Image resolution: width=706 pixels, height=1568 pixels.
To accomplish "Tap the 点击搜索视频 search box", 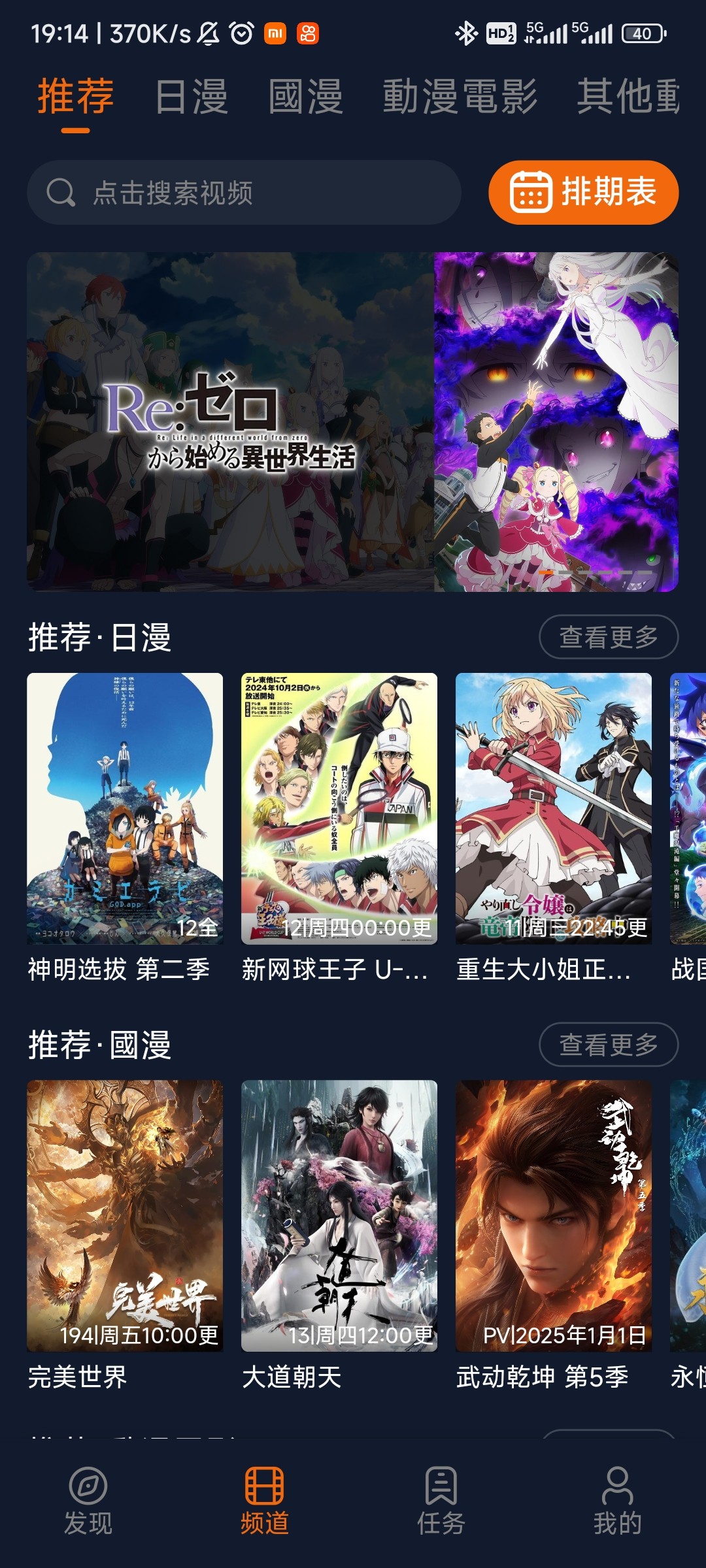I will pyautogui.click(x=244, y=193).
